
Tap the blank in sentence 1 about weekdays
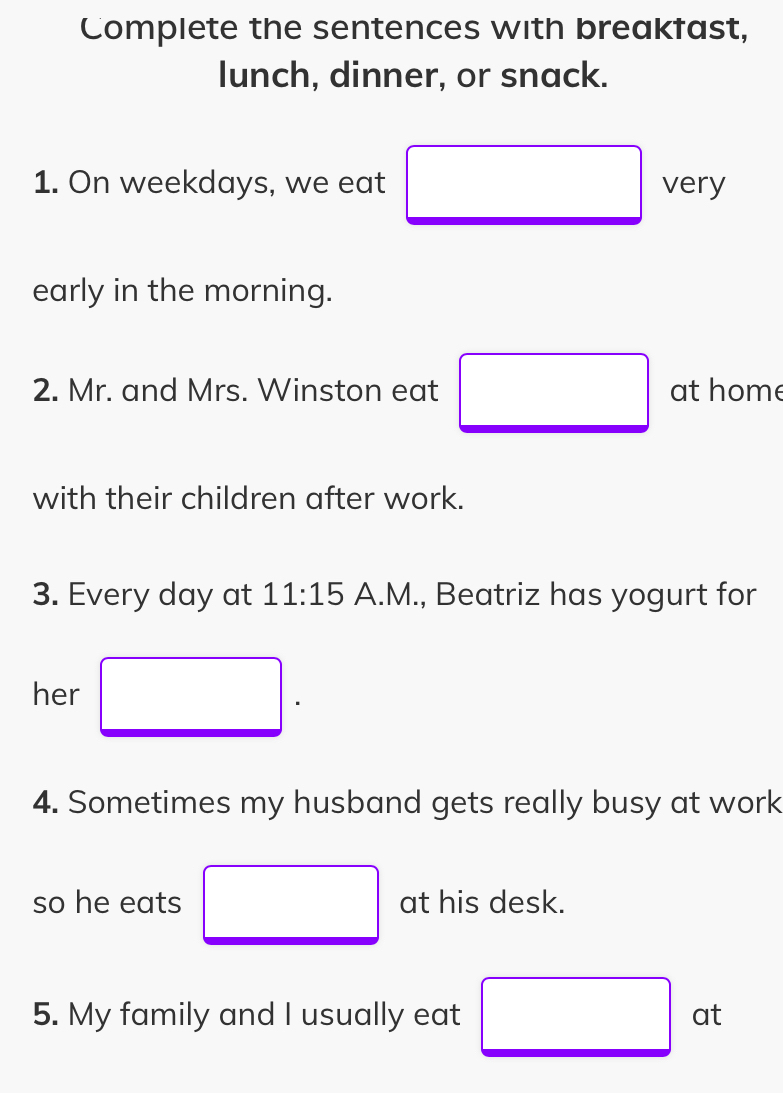pyautogui.click(x=524, y=185)
